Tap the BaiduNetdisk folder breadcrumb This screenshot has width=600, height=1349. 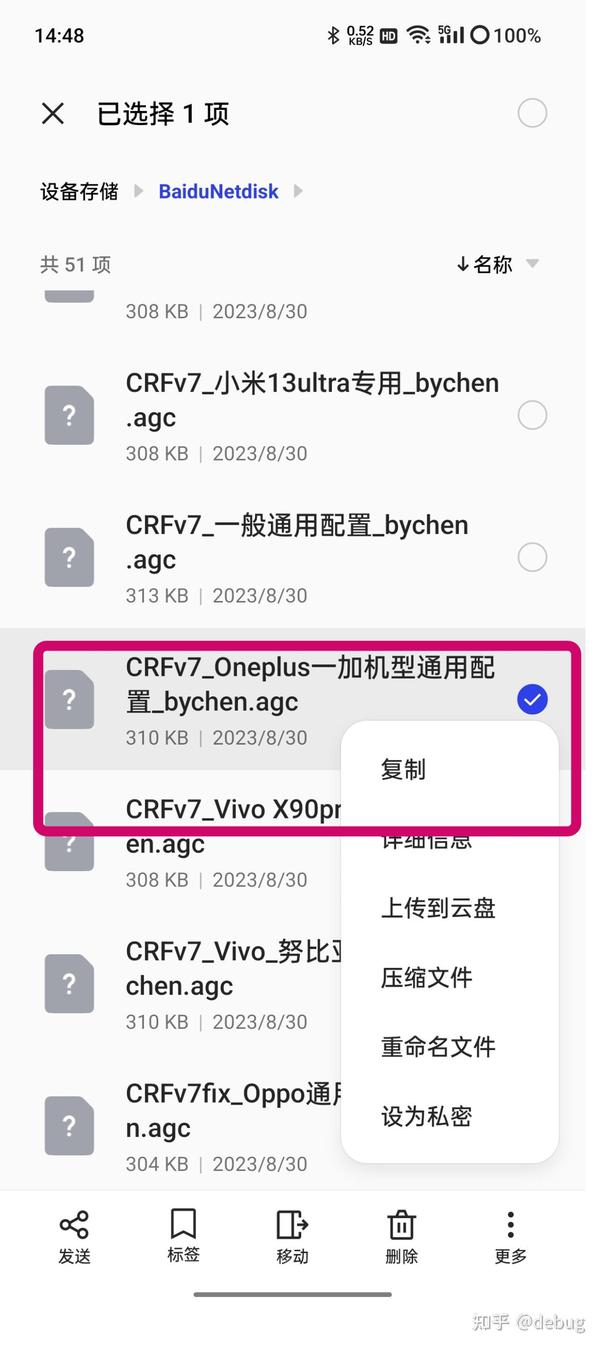(x=218, y=191)
